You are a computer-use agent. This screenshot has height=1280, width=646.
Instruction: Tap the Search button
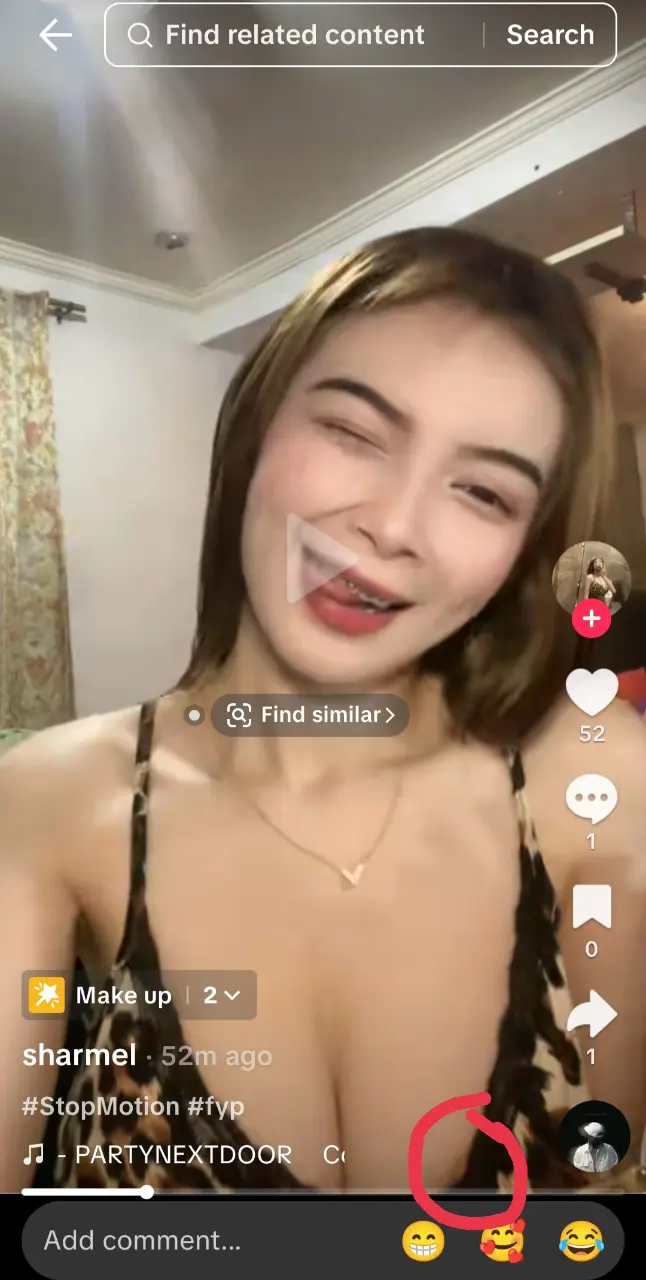(550, 35)
